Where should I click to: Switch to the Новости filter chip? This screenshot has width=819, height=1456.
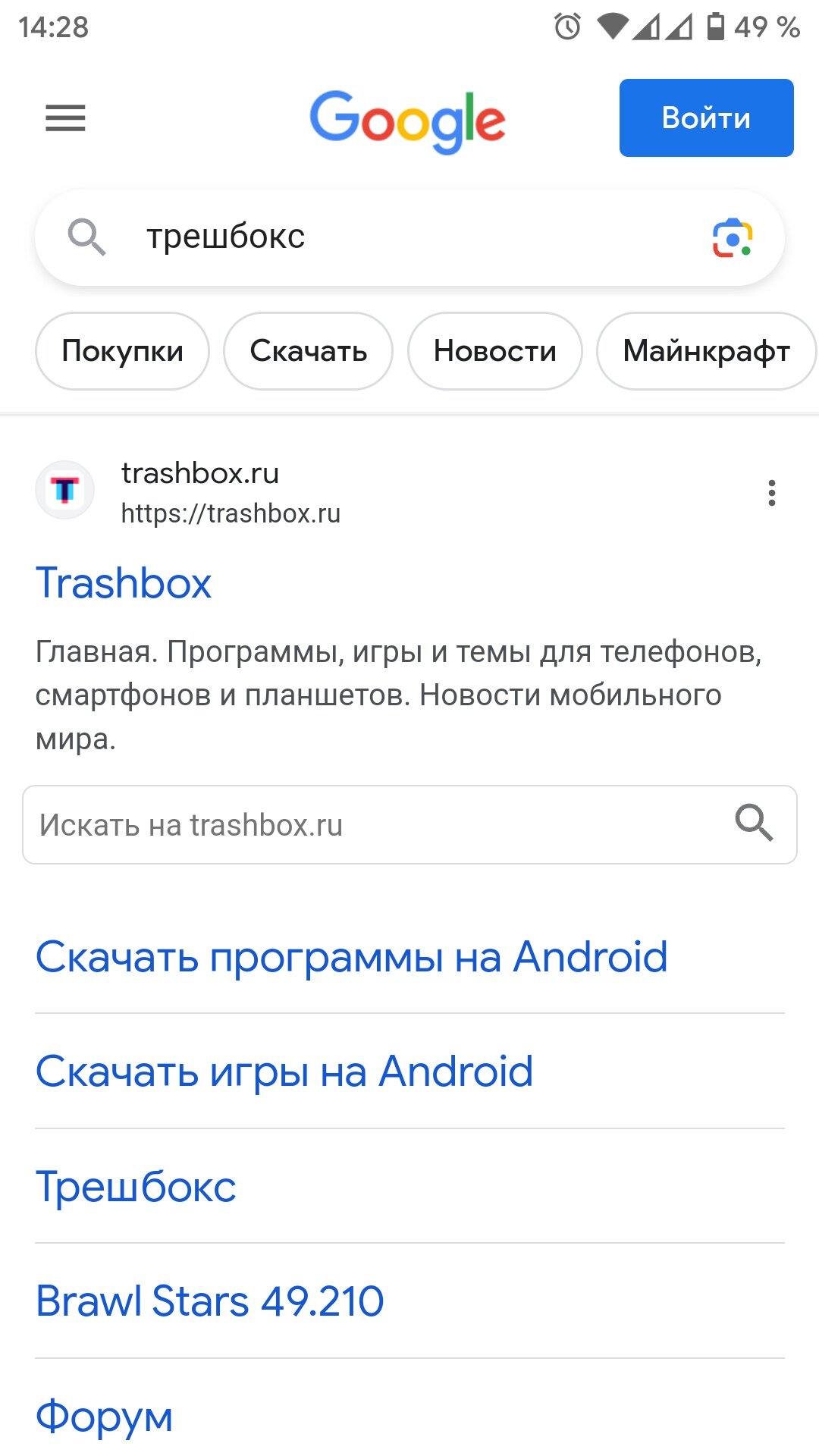tap(495, 351)
